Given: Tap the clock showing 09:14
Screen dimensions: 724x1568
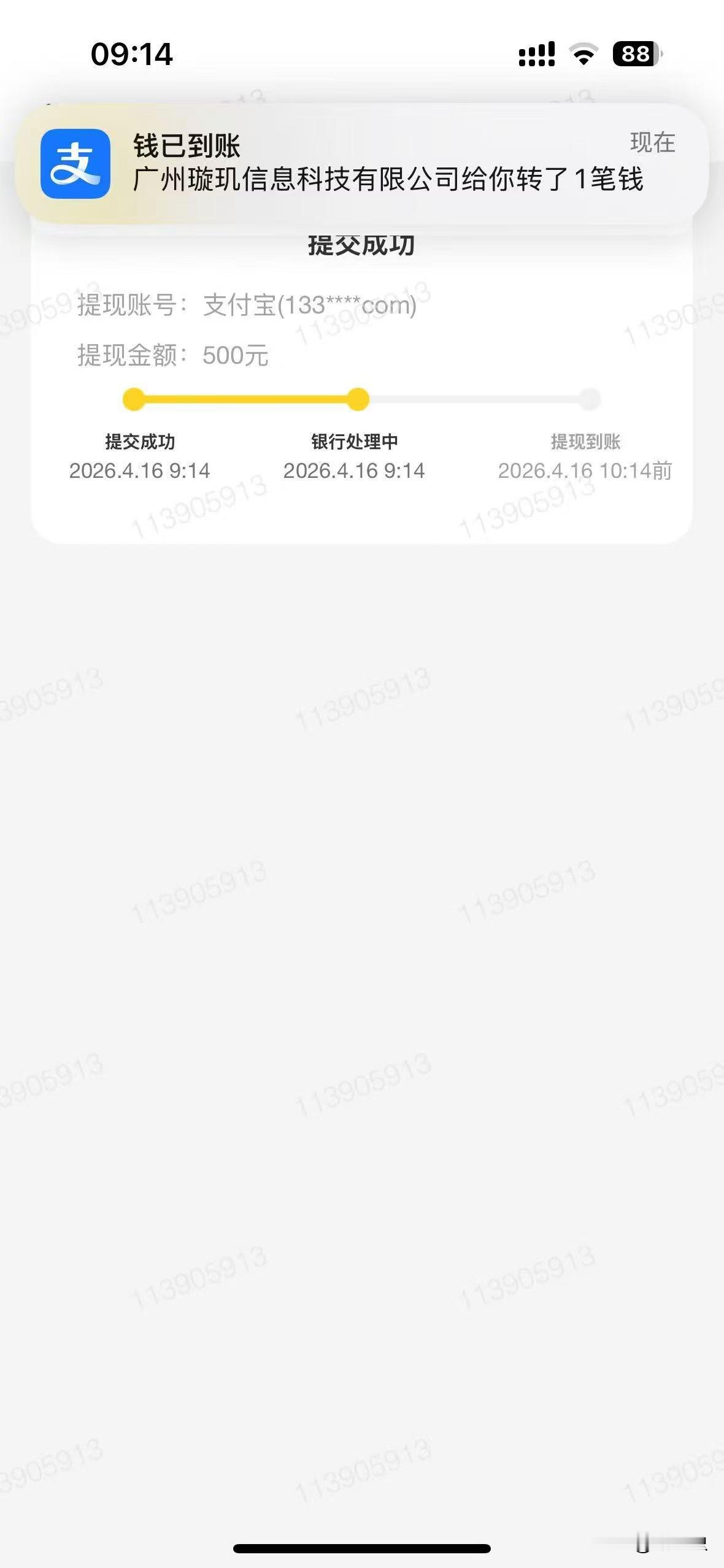Looking at the screenshot, I should 134,55.
